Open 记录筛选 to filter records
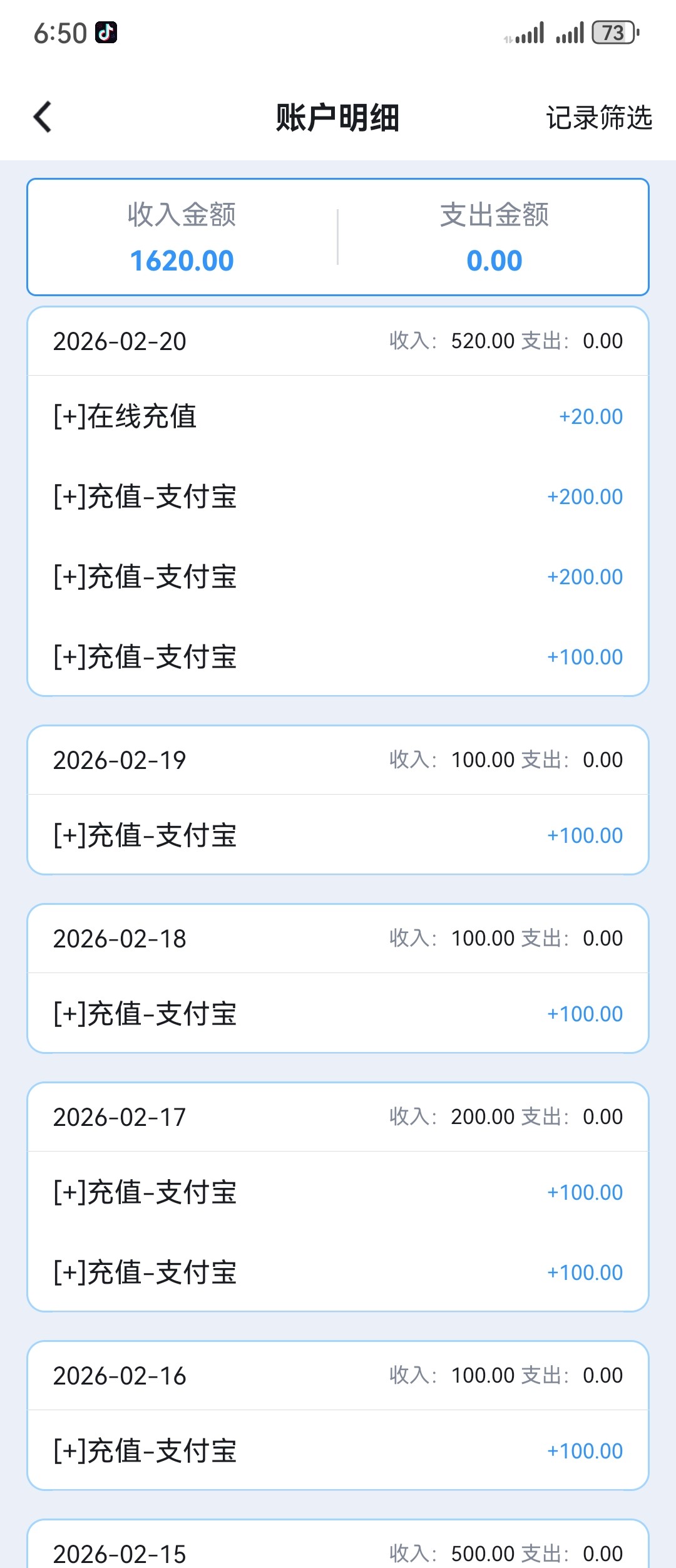Image resolution: width=676 pixels, height=1568 pixels. coord(598,117)
